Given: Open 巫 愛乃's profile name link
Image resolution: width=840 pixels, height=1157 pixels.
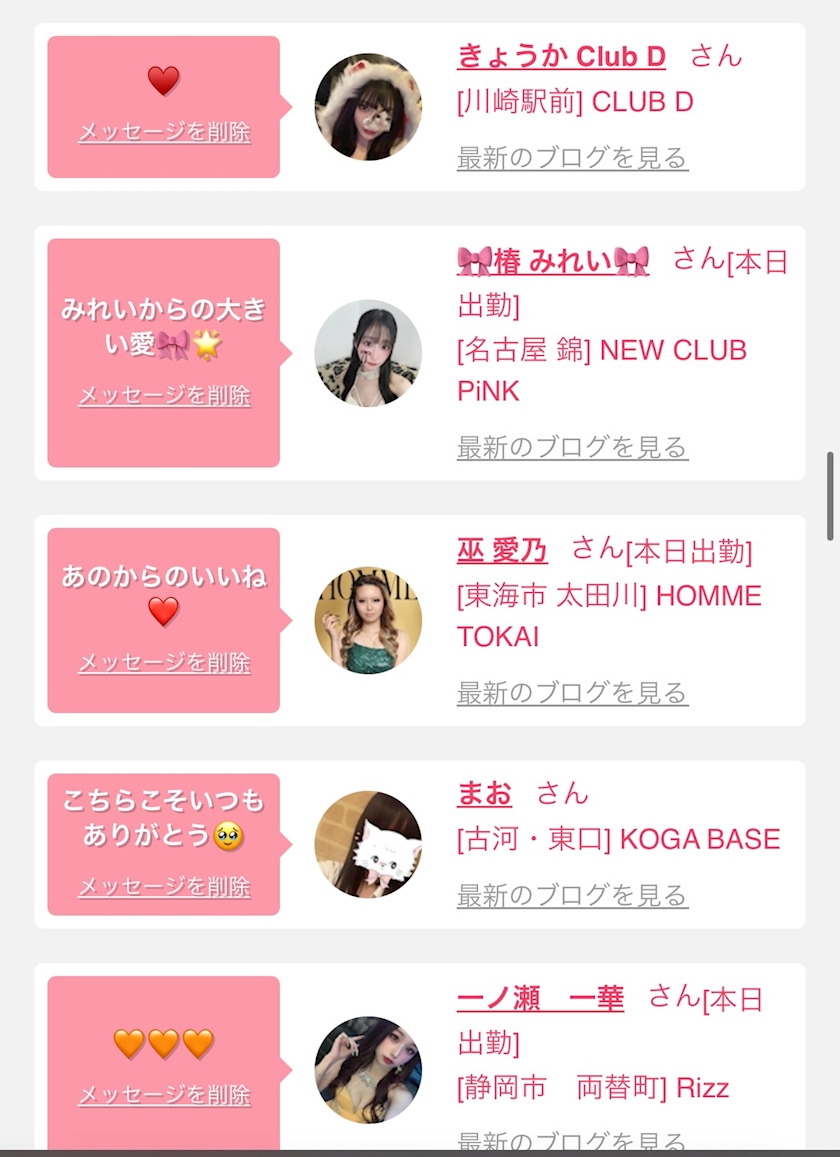Looking at the screenshot, I should (502, 550).
